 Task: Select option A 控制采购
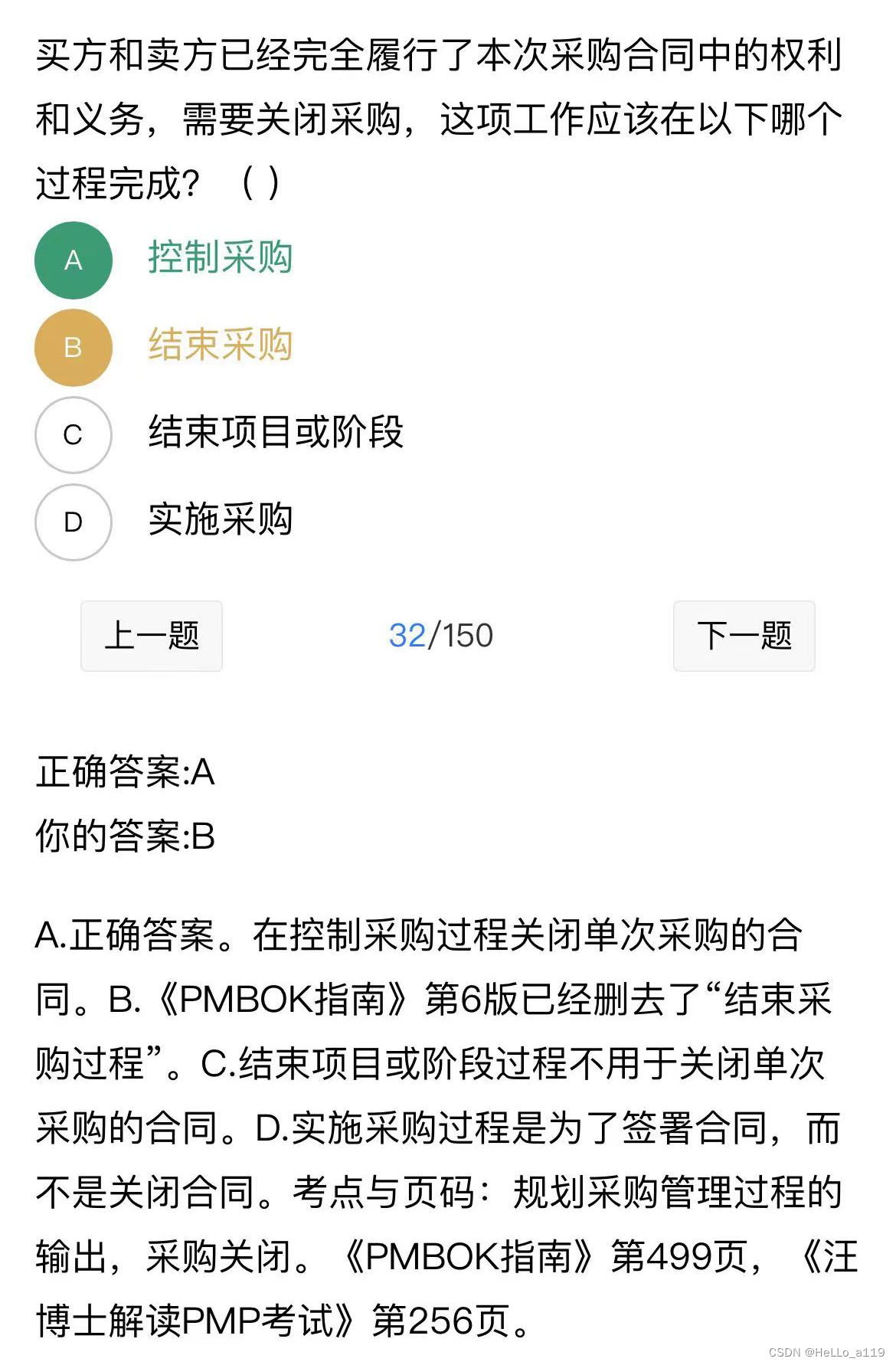coord(74,260)
